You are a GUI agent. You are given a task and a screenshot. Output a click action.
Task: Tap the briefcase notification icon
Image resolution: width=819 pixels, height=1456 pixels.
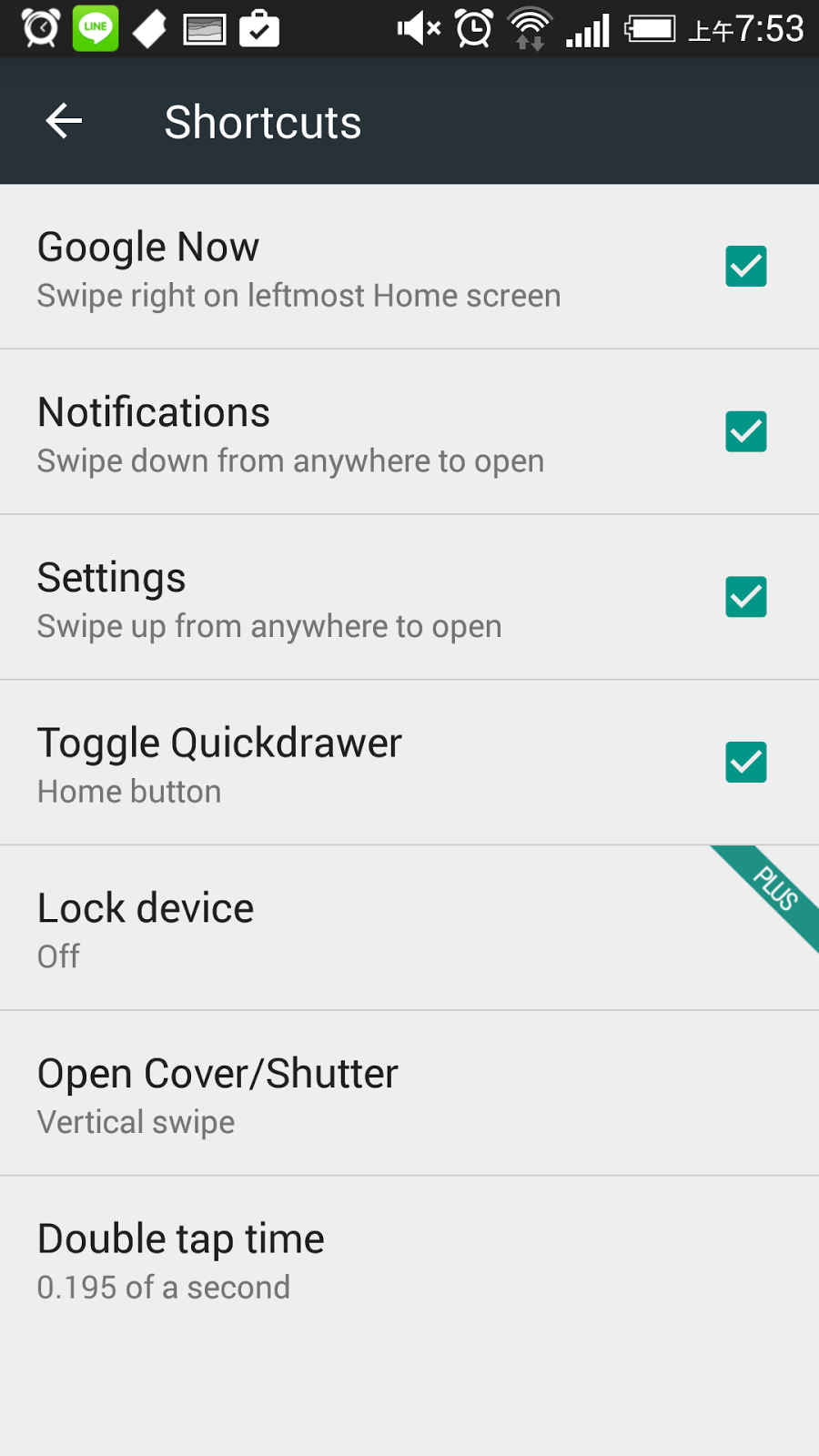tap(259, 27)
